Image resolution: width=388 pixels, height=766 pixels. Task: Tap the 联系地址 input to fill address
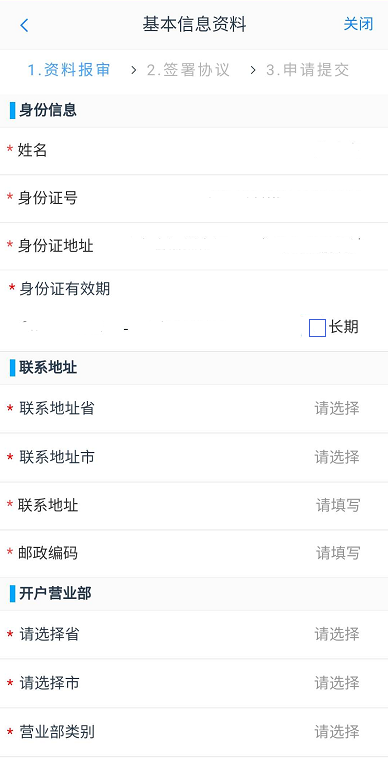[x=194, y=506]
